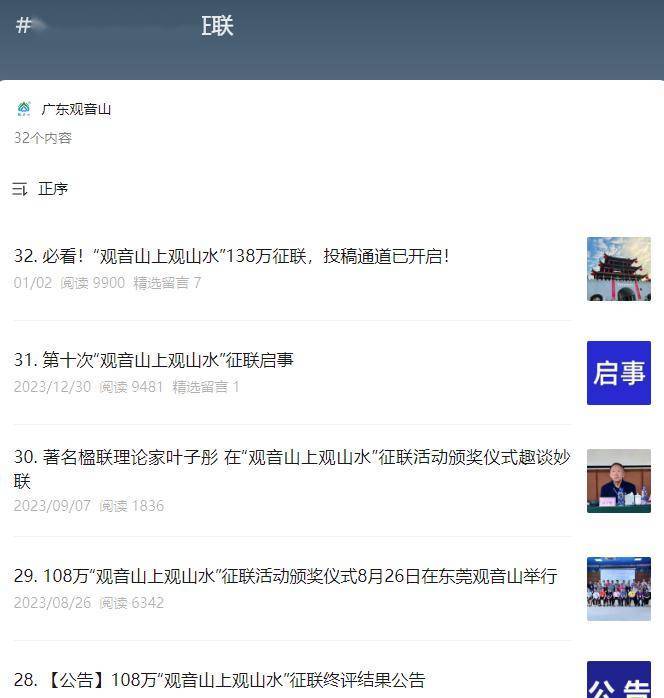Open article 31 第十次征联启事

(168, 360)
